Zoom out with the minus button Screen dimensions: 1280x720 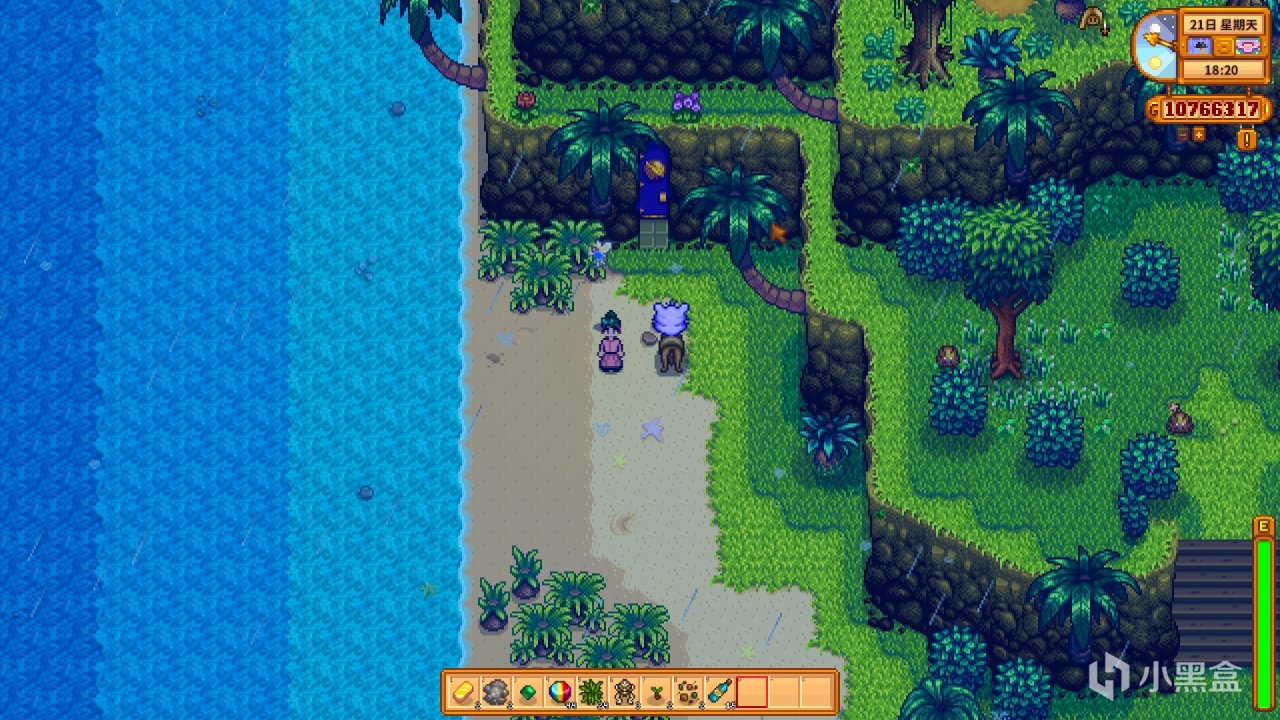pos(1184,133)
